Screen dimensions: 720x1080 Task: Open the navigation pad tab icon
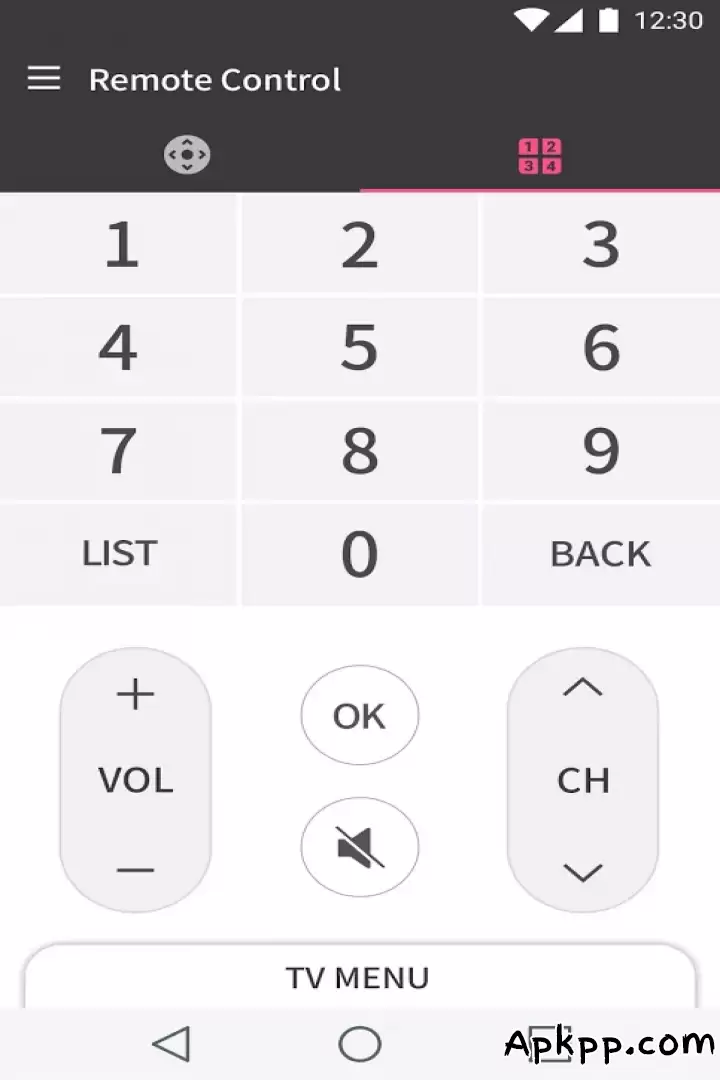click(186, 155)
